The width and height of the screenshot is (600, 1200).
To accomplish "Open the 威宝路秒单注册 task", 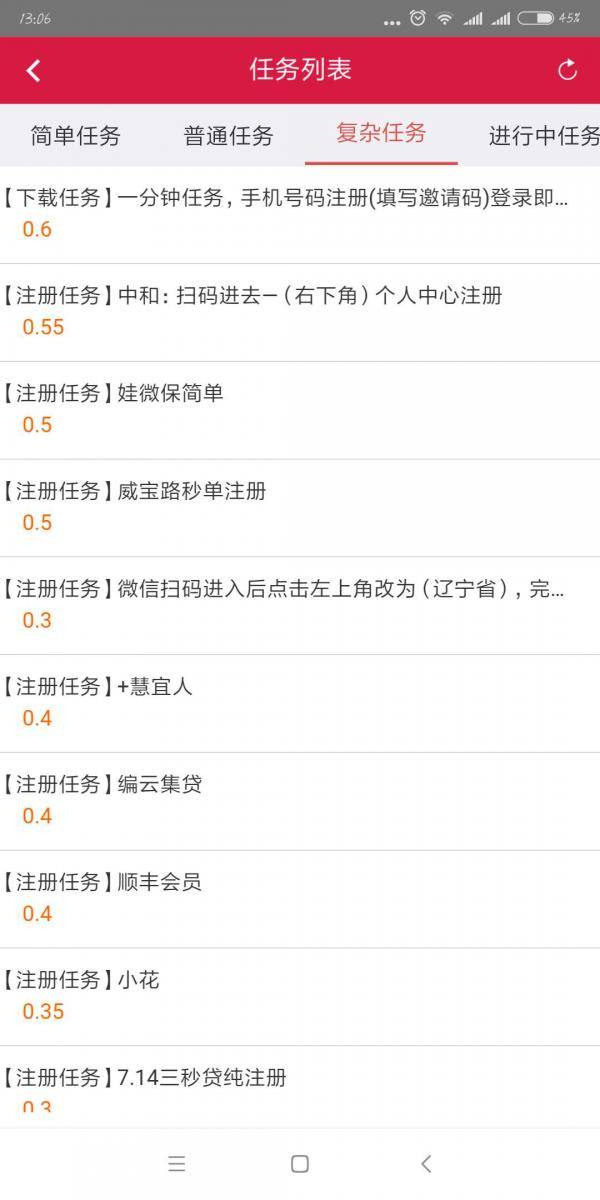I will tap(300, 509).
